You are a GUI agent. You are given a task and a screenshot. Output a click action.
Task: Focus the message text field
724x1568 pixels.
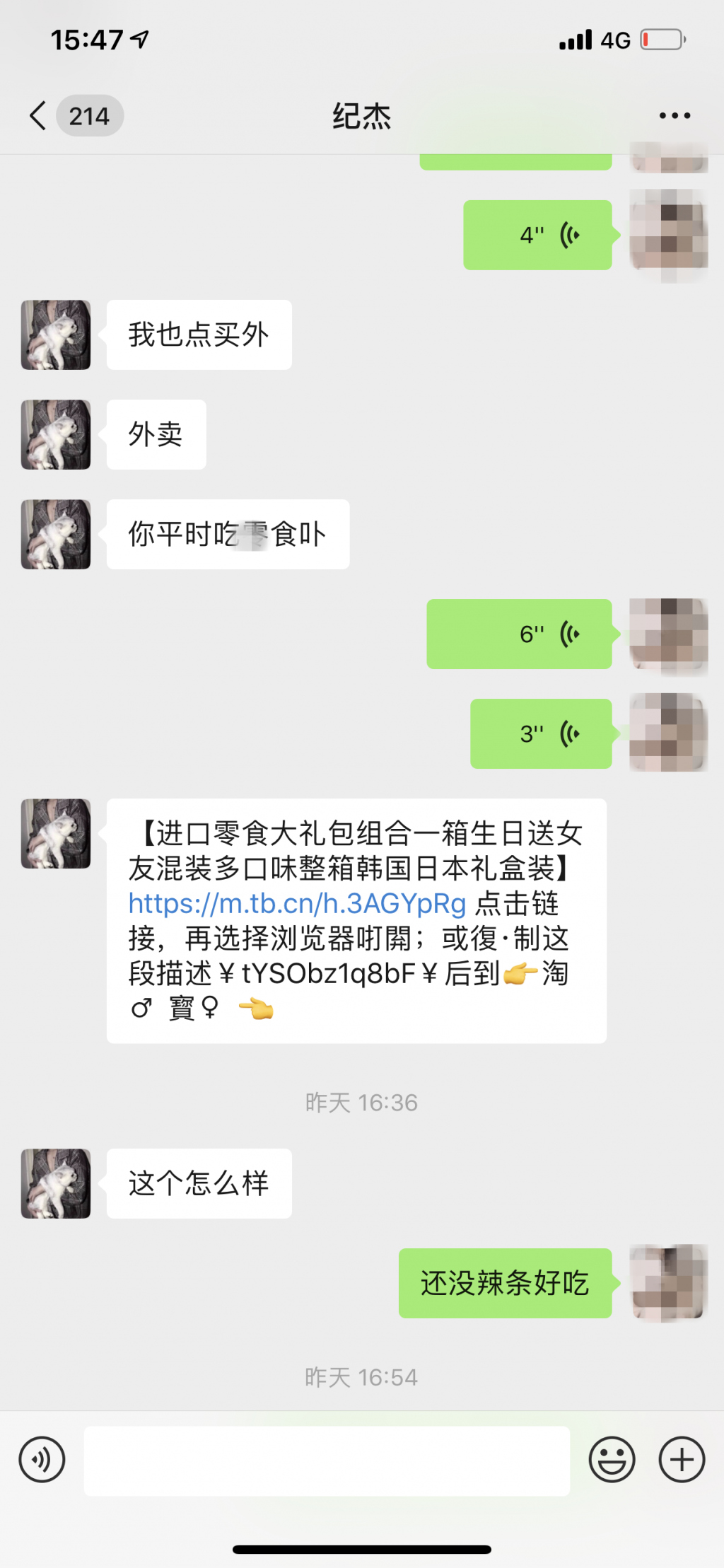[x=327, y=1460]
